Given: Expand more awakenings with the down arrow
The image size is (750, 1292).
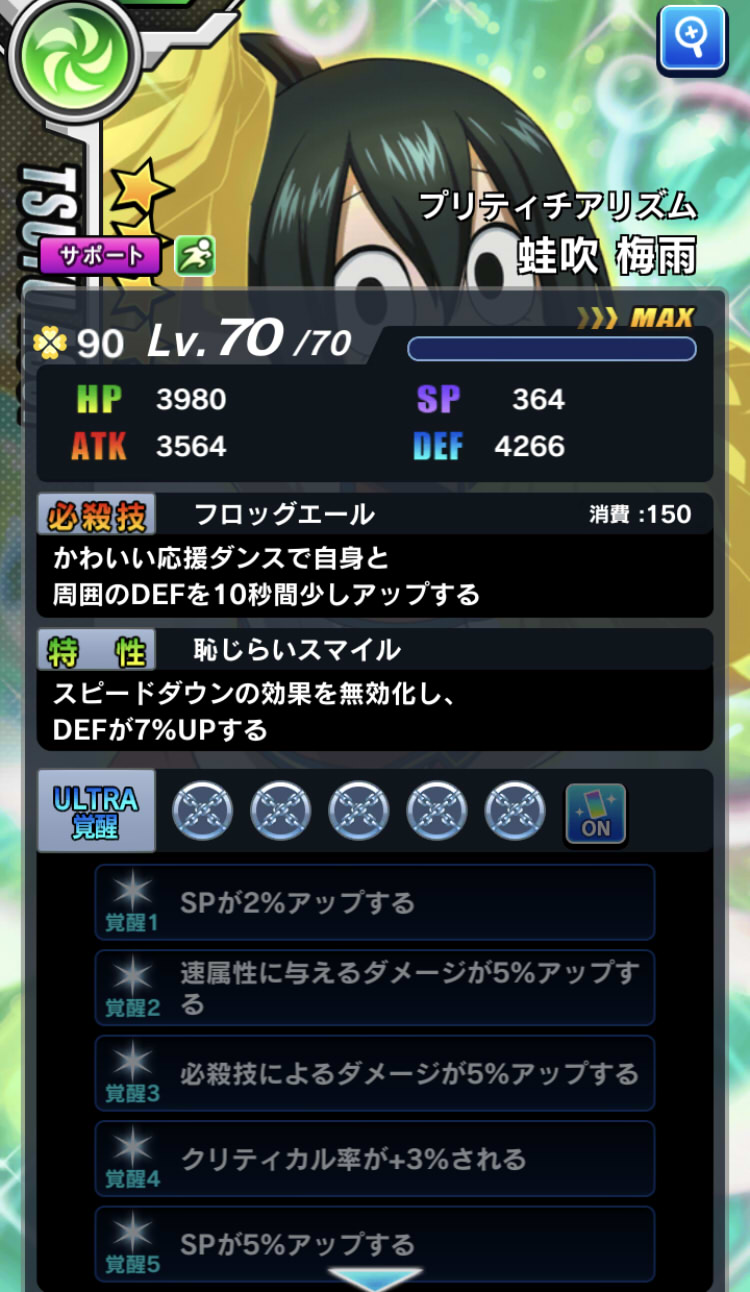Looking at the screenshot, I should (374, 1279).
